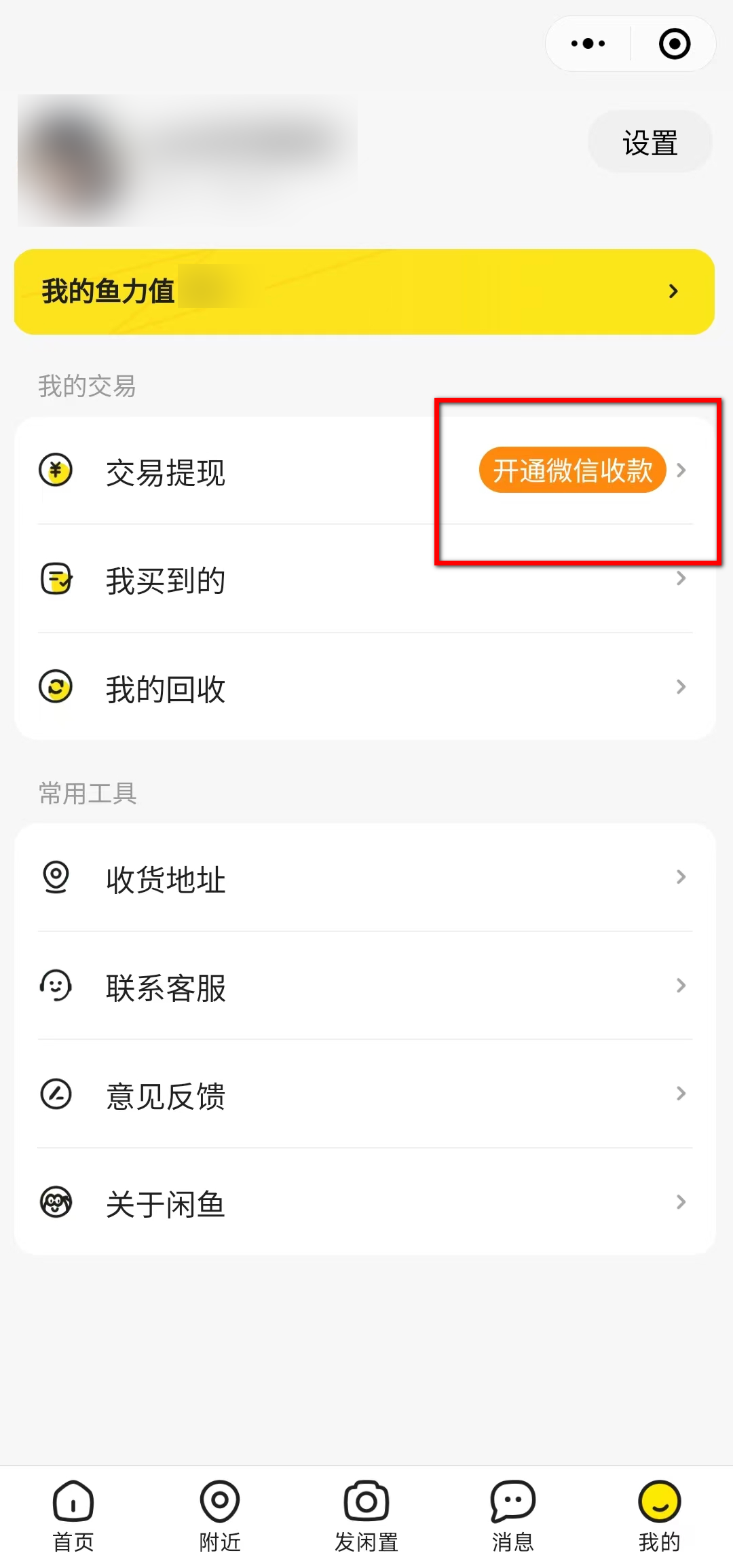The image size is (733, 1568).
Task: Open the three-dot more menu in top capsule
Action: click(586, 43)
